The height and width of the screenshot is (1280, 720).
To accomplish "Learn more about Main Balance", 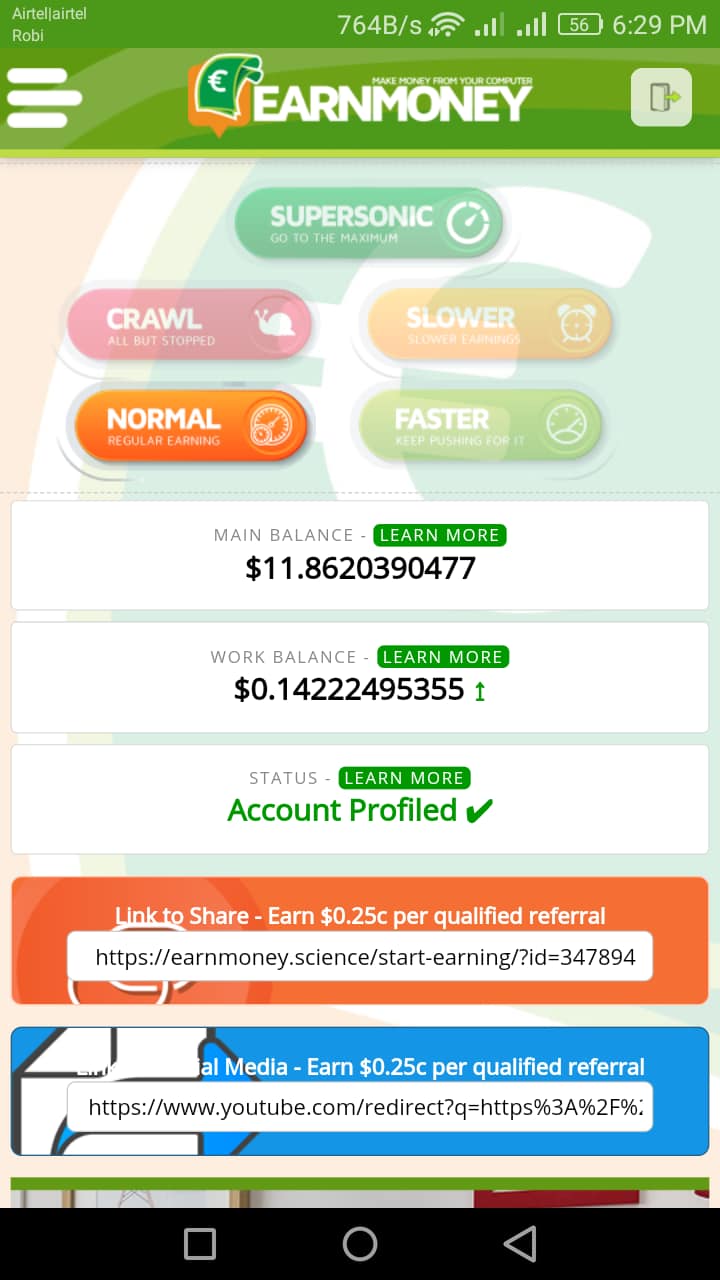I will pyautogui.click(x=440, y=535).
